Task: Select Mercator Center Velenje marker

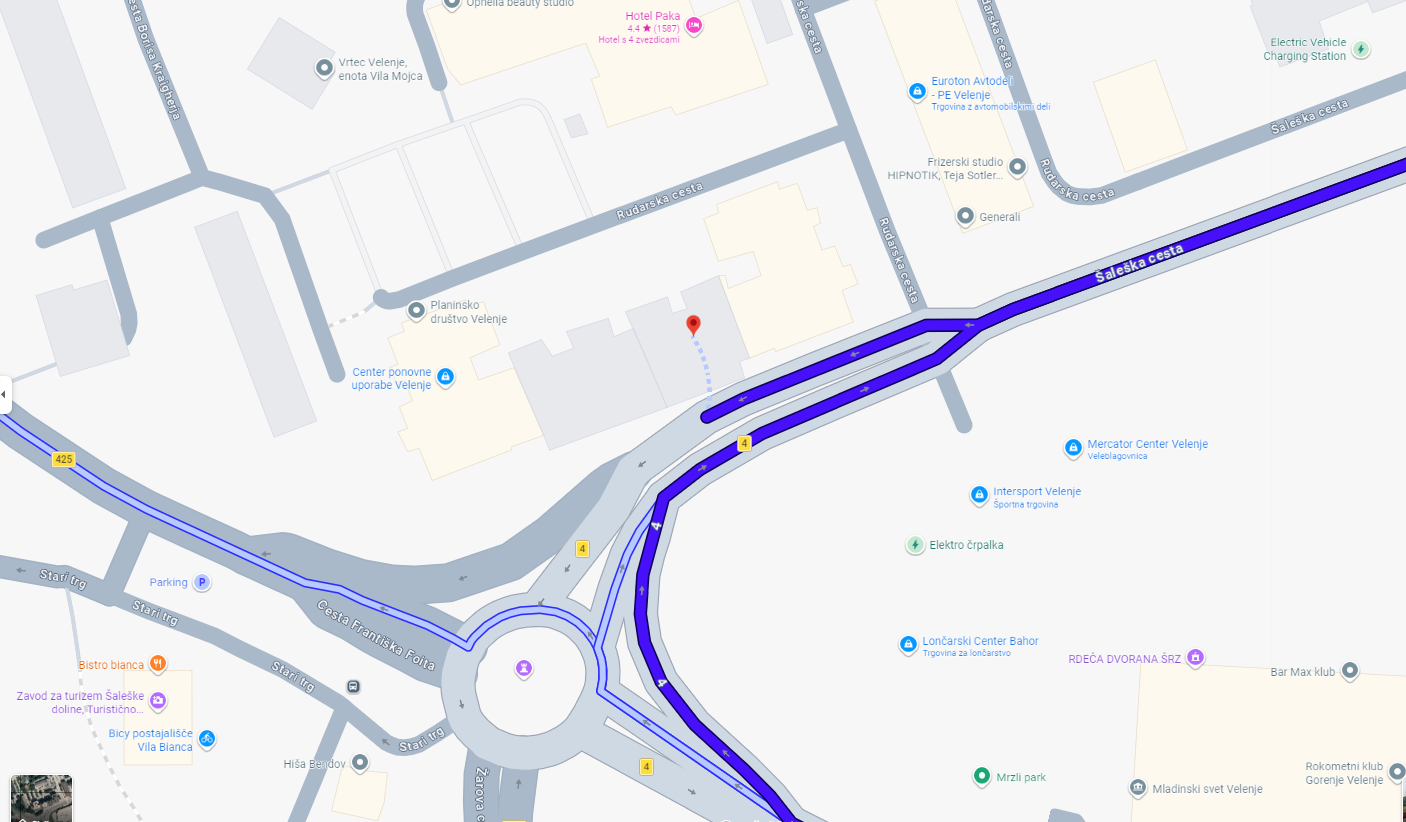Action: 1073,447
